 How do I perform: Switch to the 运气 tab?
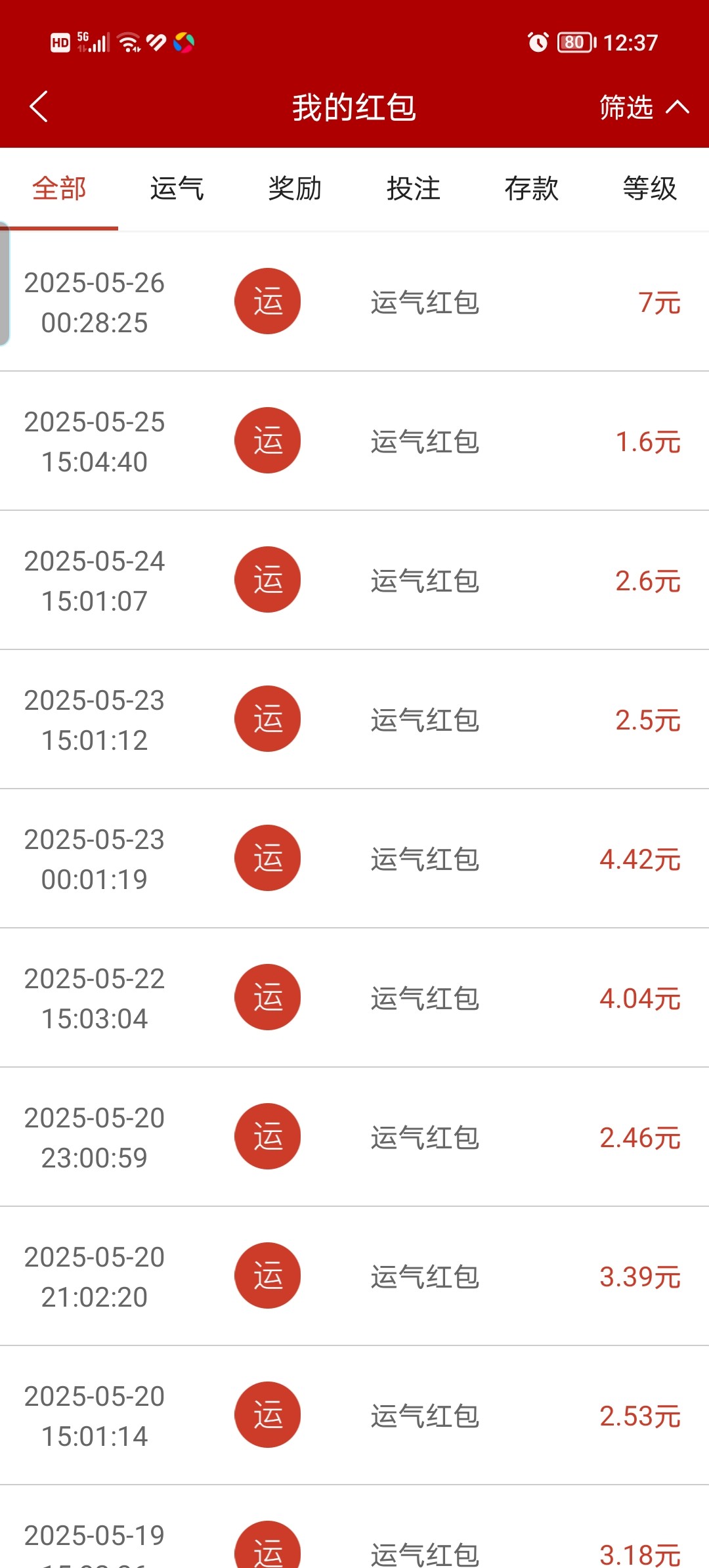(x=177, y=189)
